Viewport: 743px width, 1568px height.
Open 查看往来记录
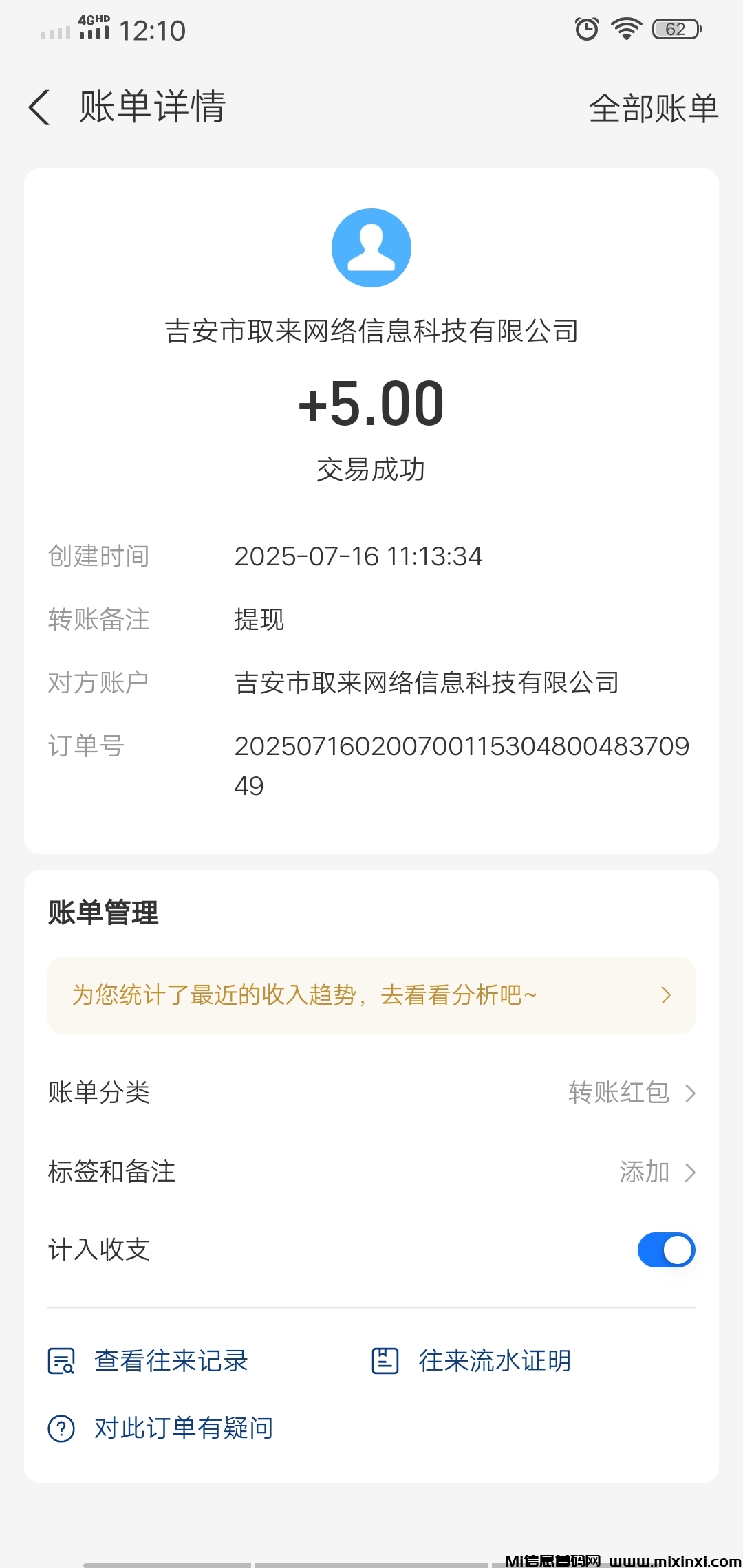(x=149, y=1361)
